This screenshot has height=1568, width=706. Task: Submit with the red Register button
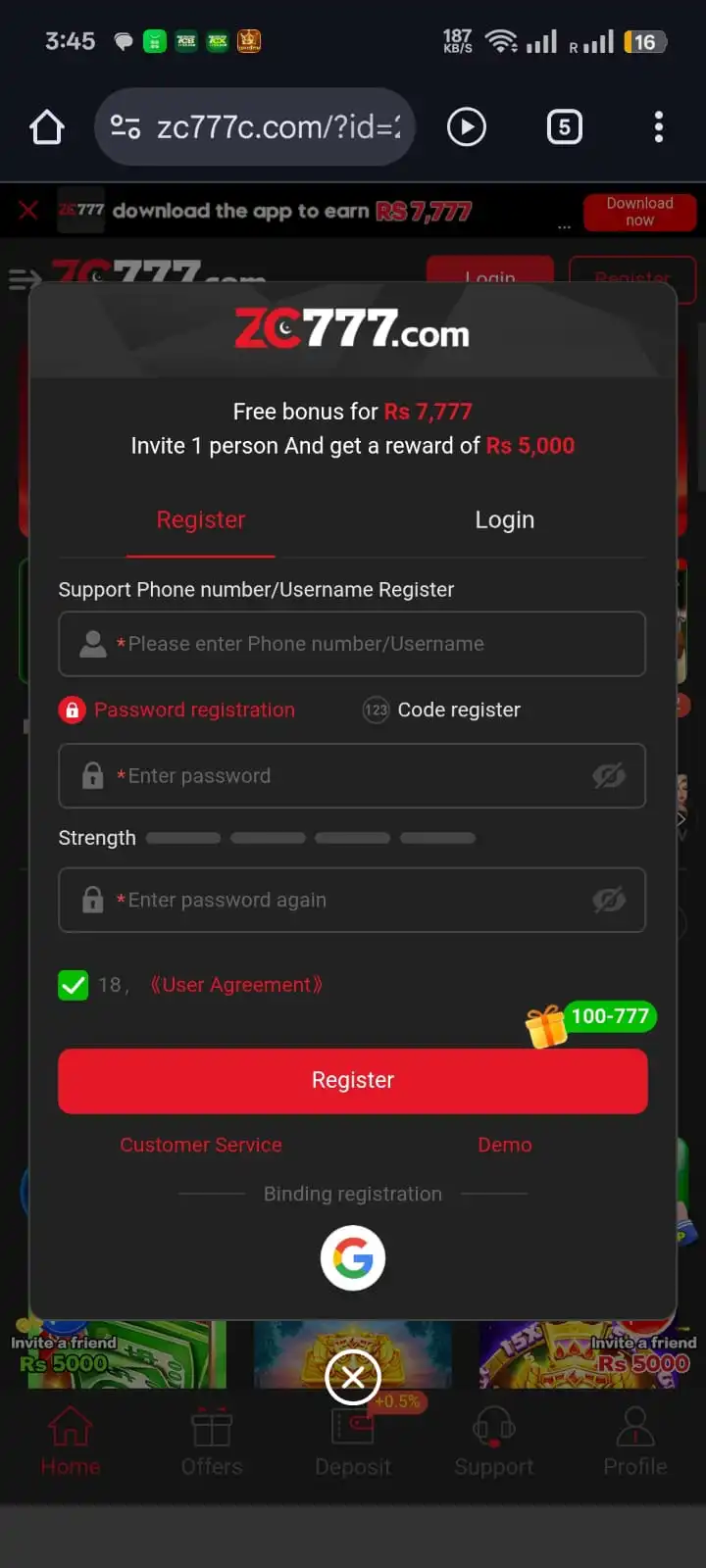(352, 1080)
